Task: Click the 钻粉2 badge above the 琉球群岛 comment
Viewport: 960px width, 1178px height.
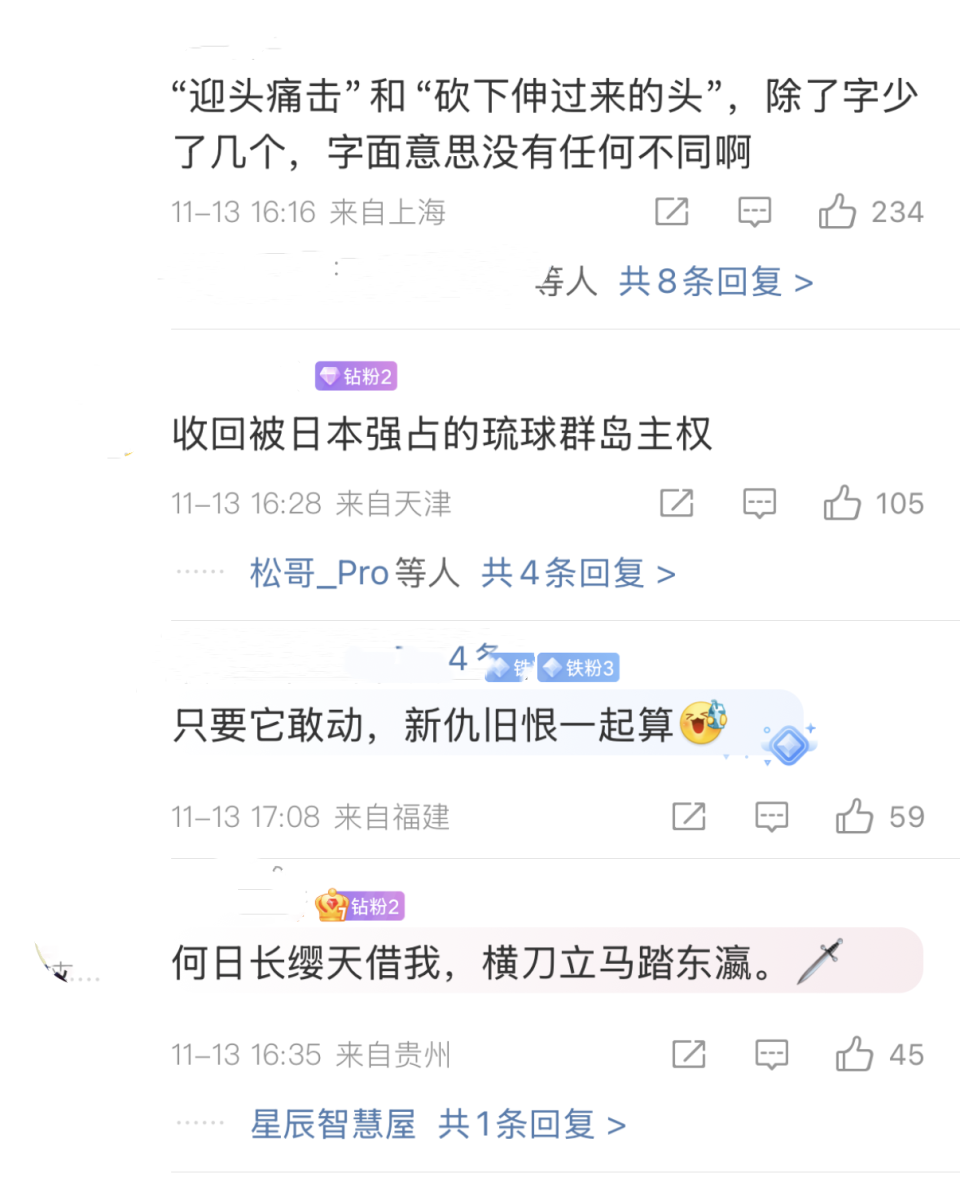Action: (x=355, y=376)
